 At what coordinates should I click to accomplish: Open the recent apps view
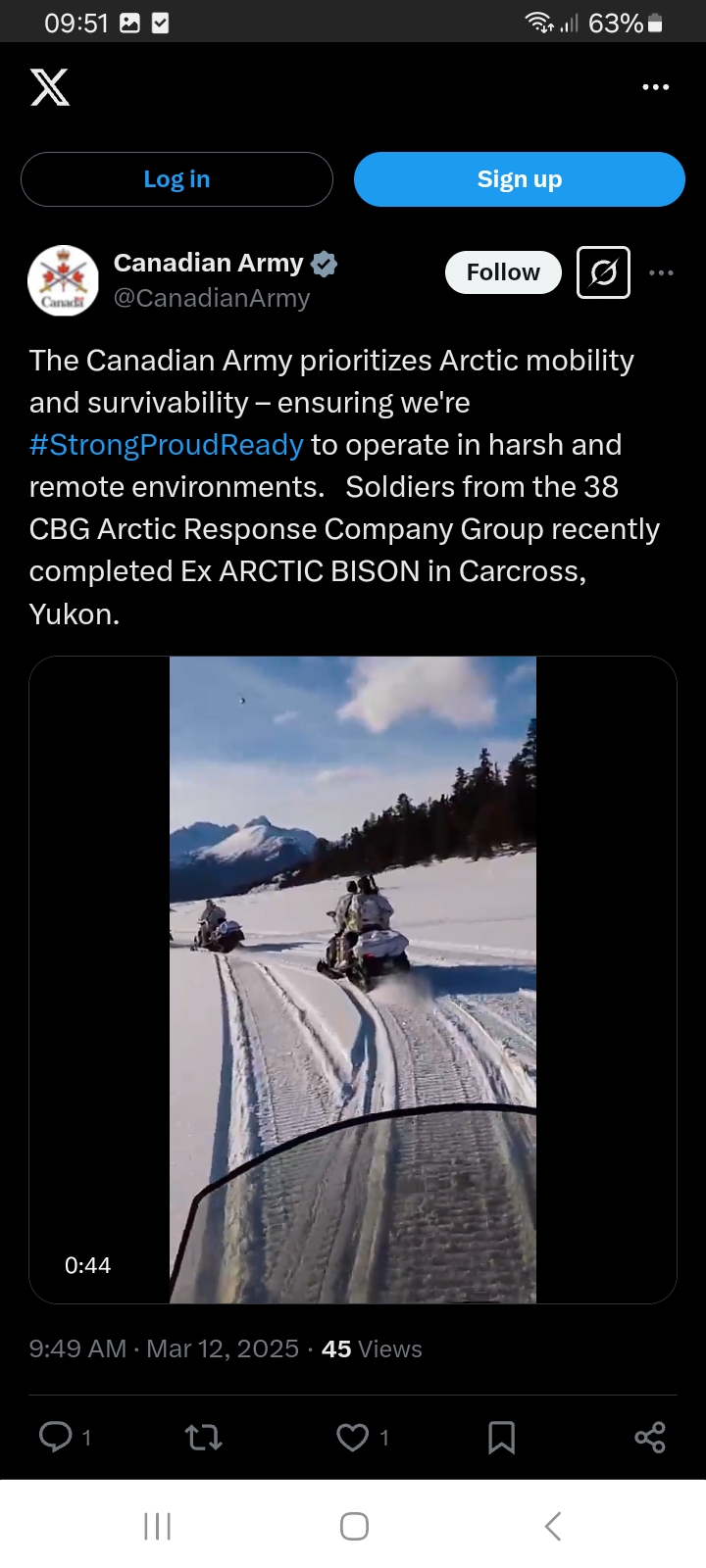click(x=157, y=1526)
